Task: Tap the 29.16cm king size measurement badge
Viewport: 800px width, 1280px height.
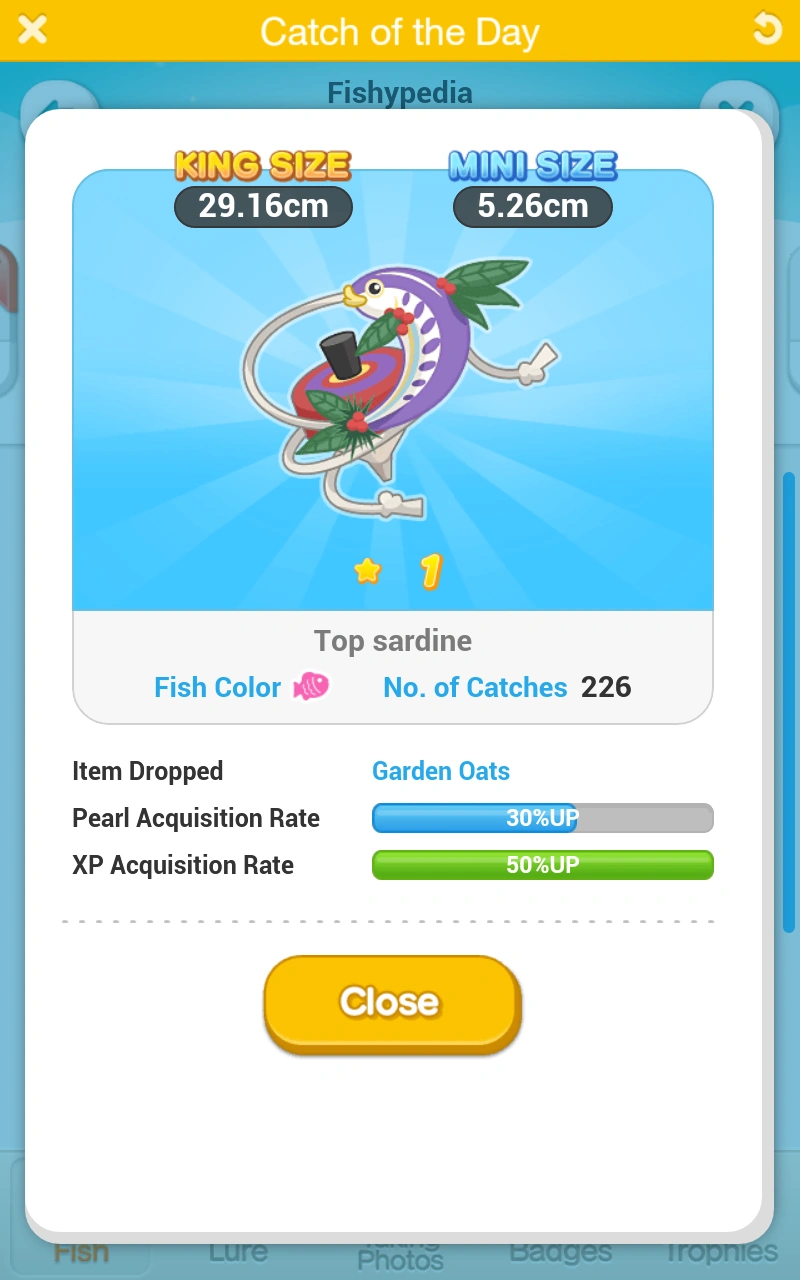Action: click(263, 207)
